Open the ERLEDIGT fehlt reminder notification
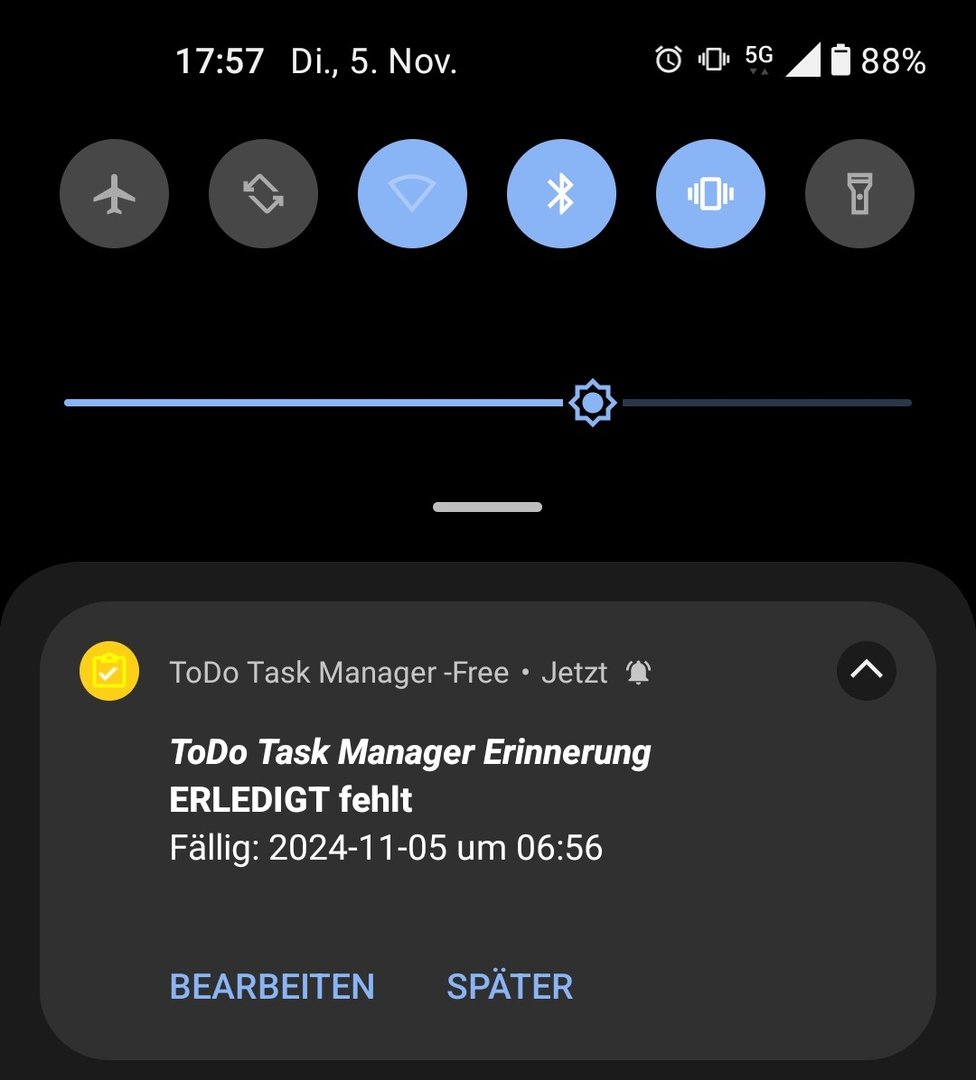This screenshot has height=1080, width=976. coord(410,800)
